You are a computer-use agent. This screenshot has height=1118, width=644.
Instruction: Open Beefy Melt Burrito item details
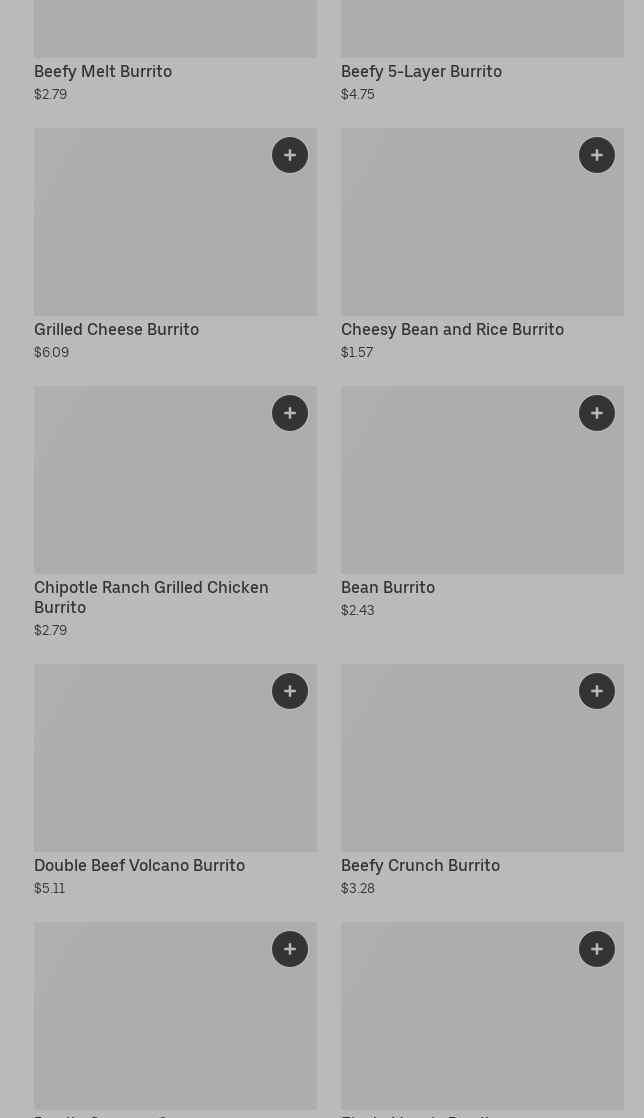(x=103, y=71)
